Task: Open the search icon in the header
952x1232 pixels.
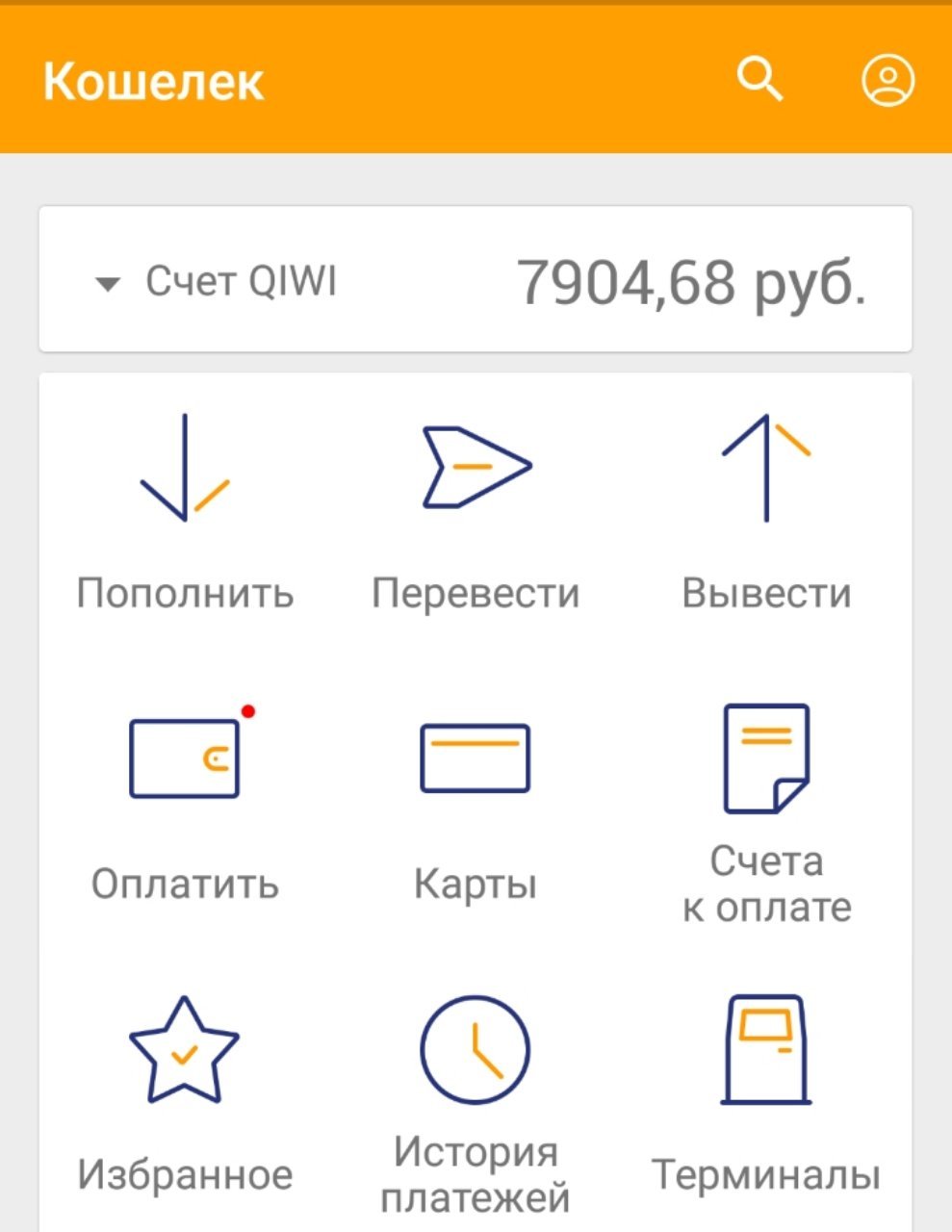Action: click(759, 79)
